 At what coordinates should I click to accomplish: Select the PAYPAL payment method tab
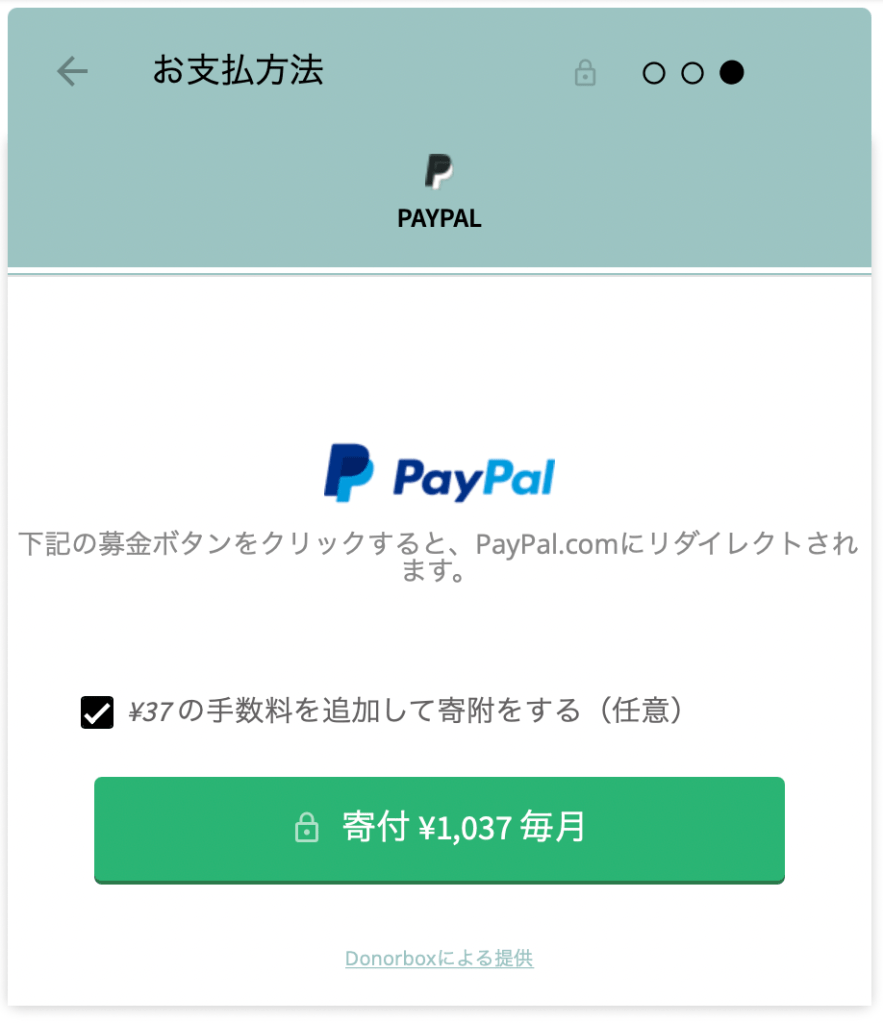click(439, 194)
